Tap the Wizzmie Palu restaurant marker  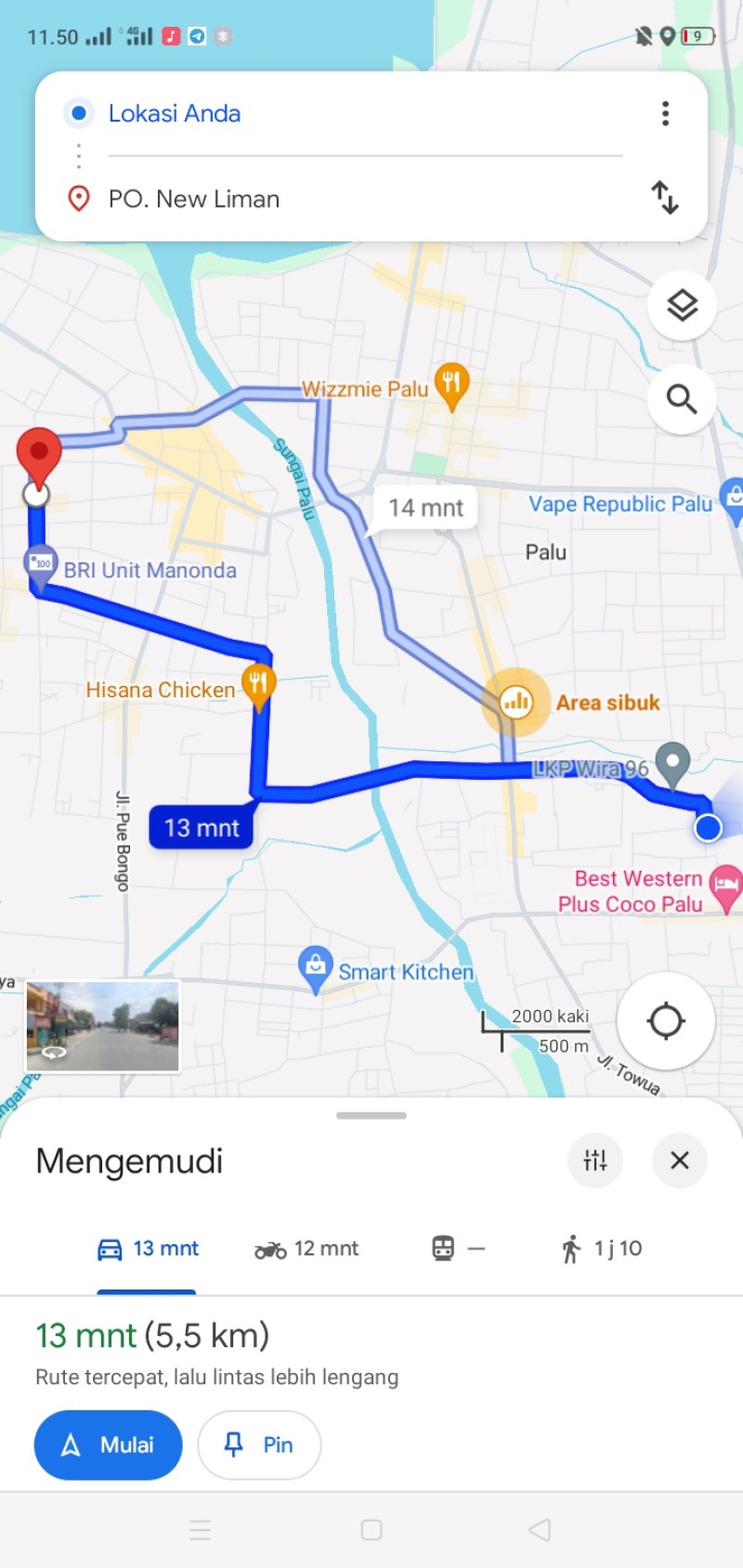[x=451, y=385]
